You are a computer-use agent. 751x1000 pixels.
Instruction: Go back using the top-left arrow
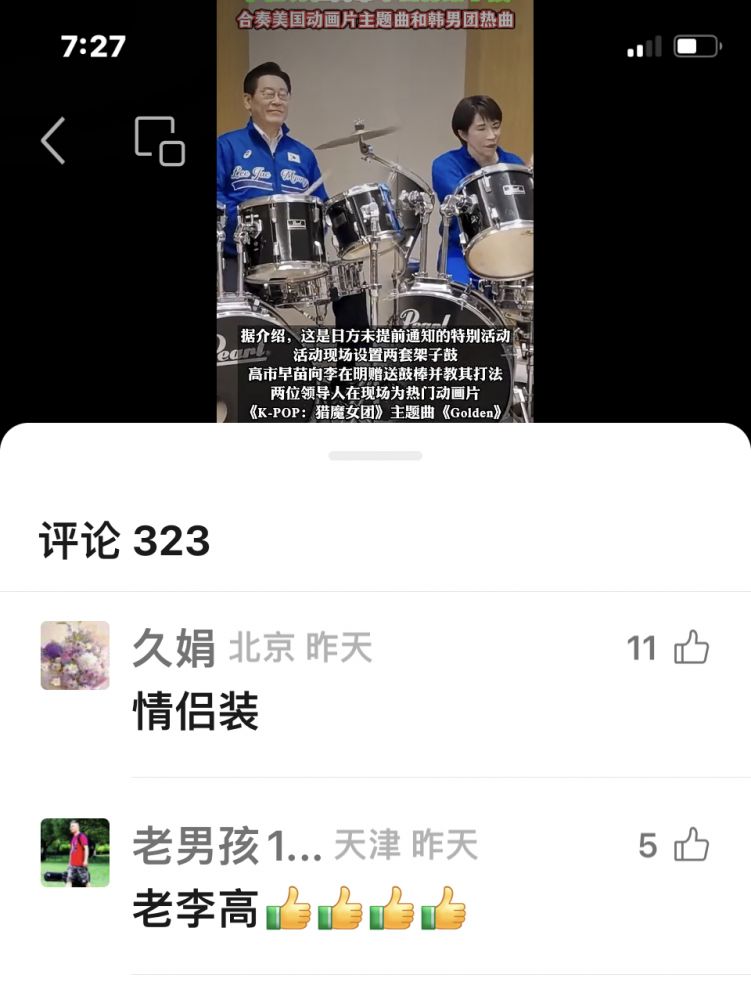53,141
